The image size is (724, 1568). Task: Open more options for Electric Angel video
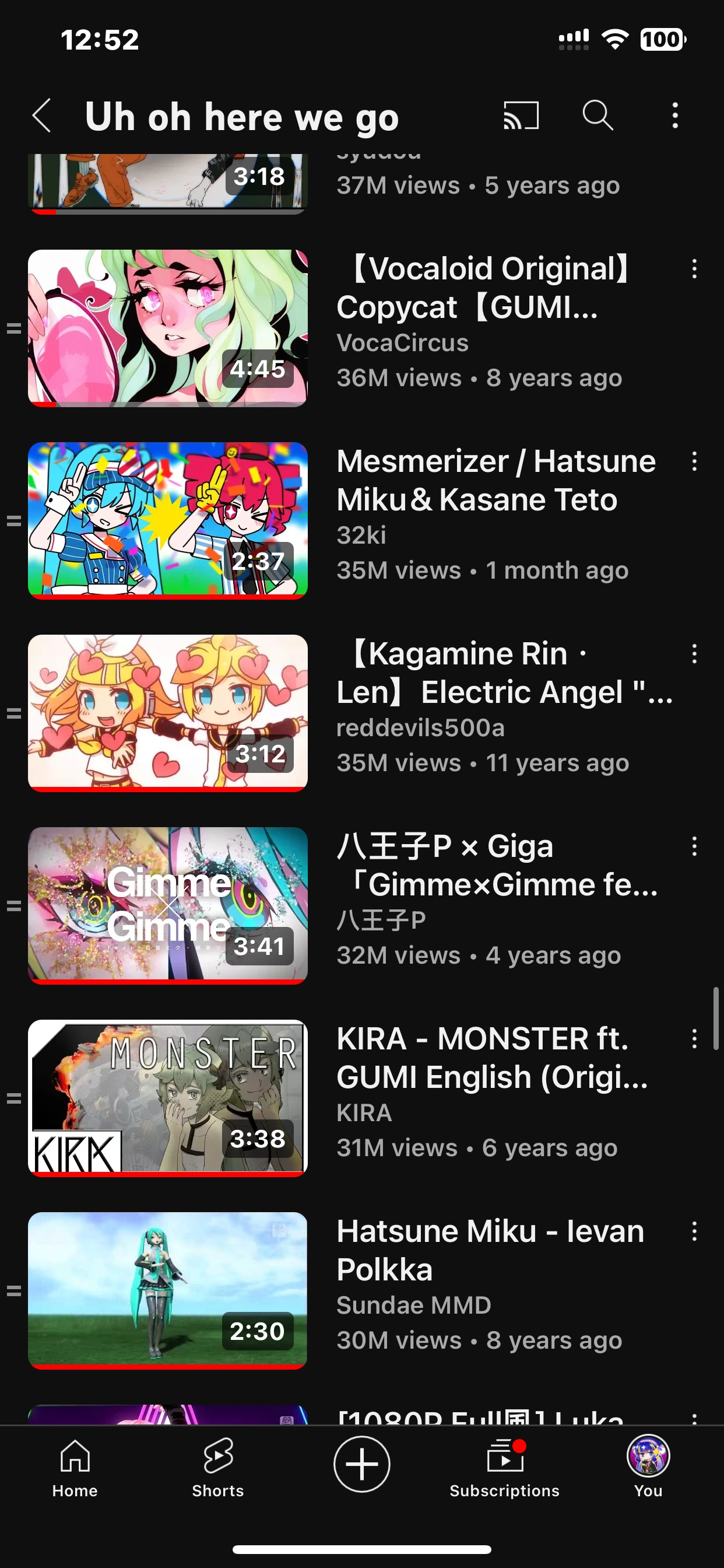[x=694, y=654]
